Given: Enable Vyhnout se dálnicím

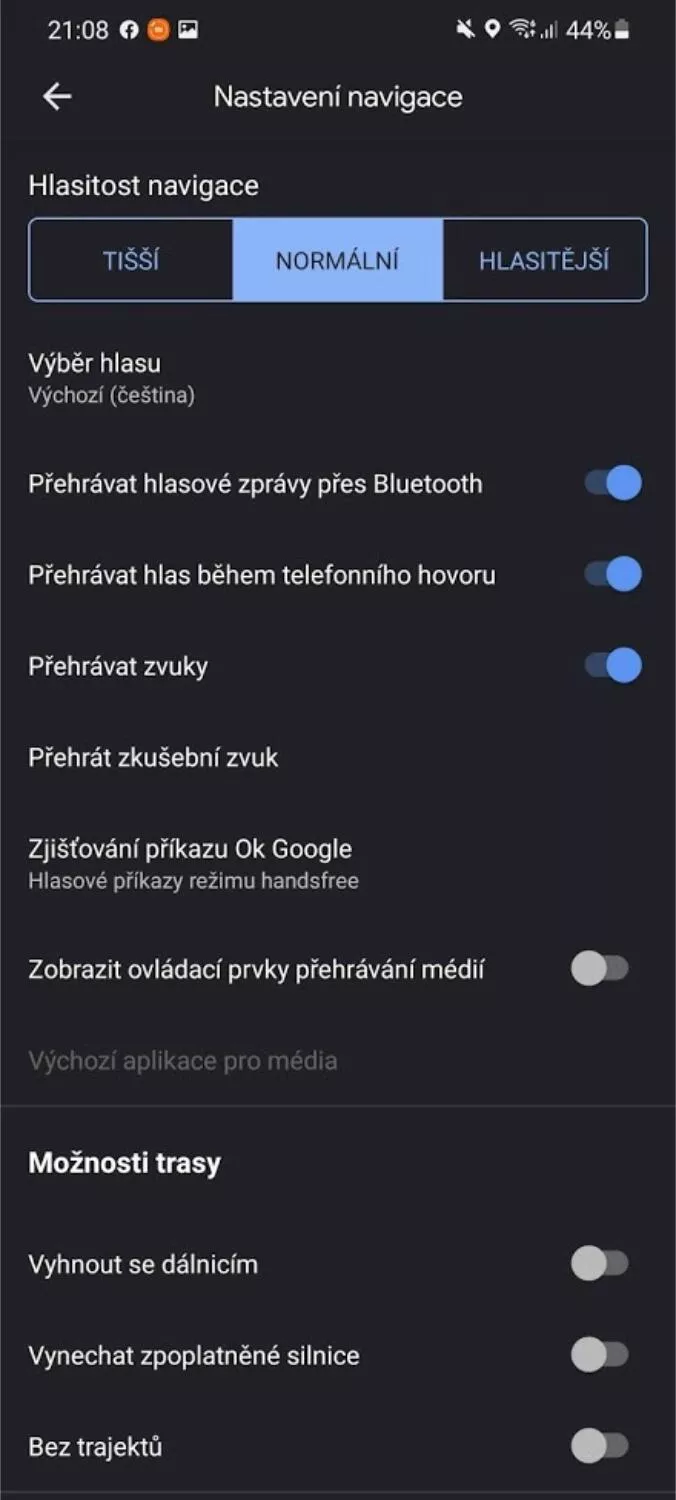Looking at the screenshot, I should [600, 1264].
